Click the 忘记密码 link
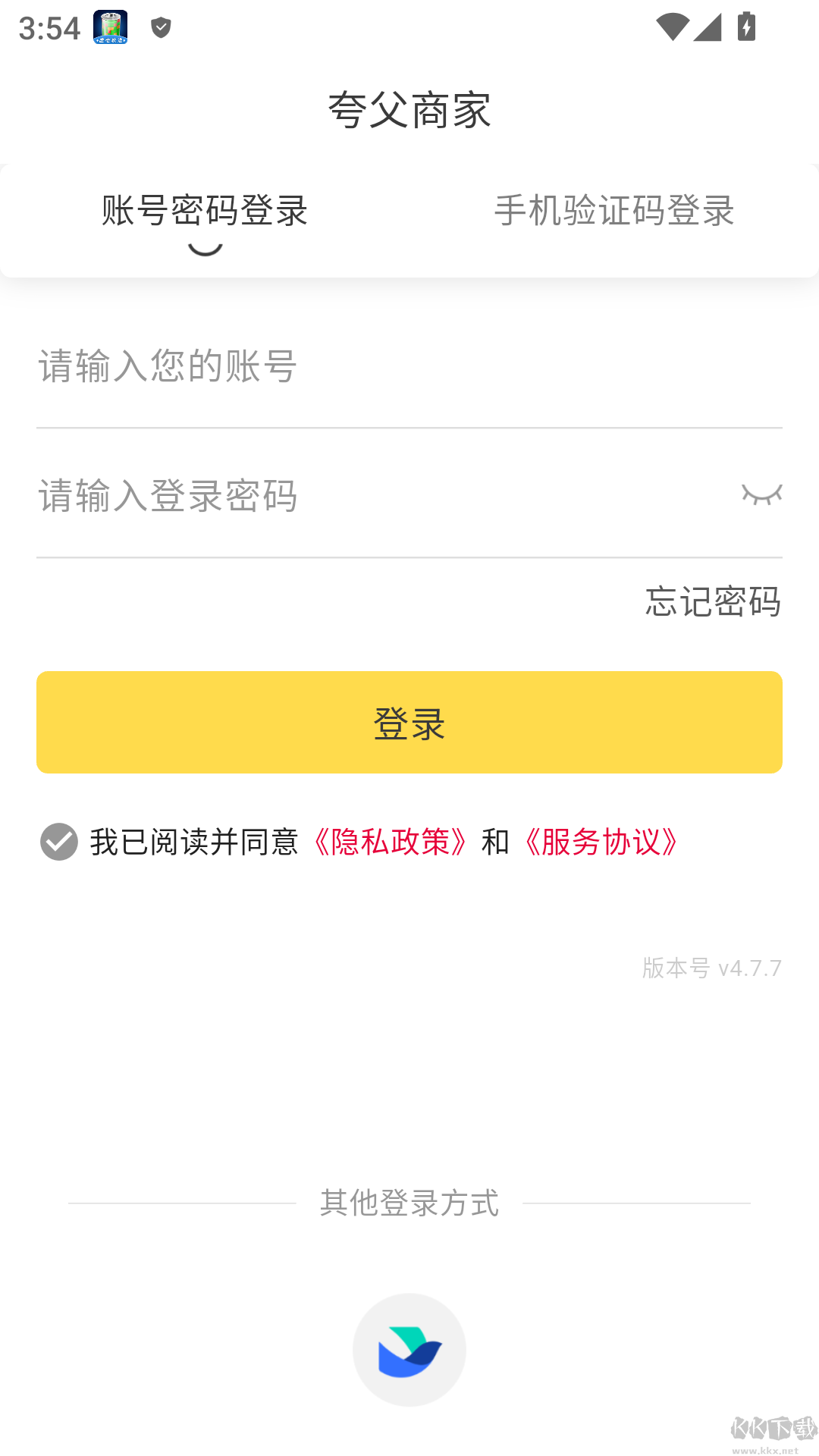 (711, 603)
